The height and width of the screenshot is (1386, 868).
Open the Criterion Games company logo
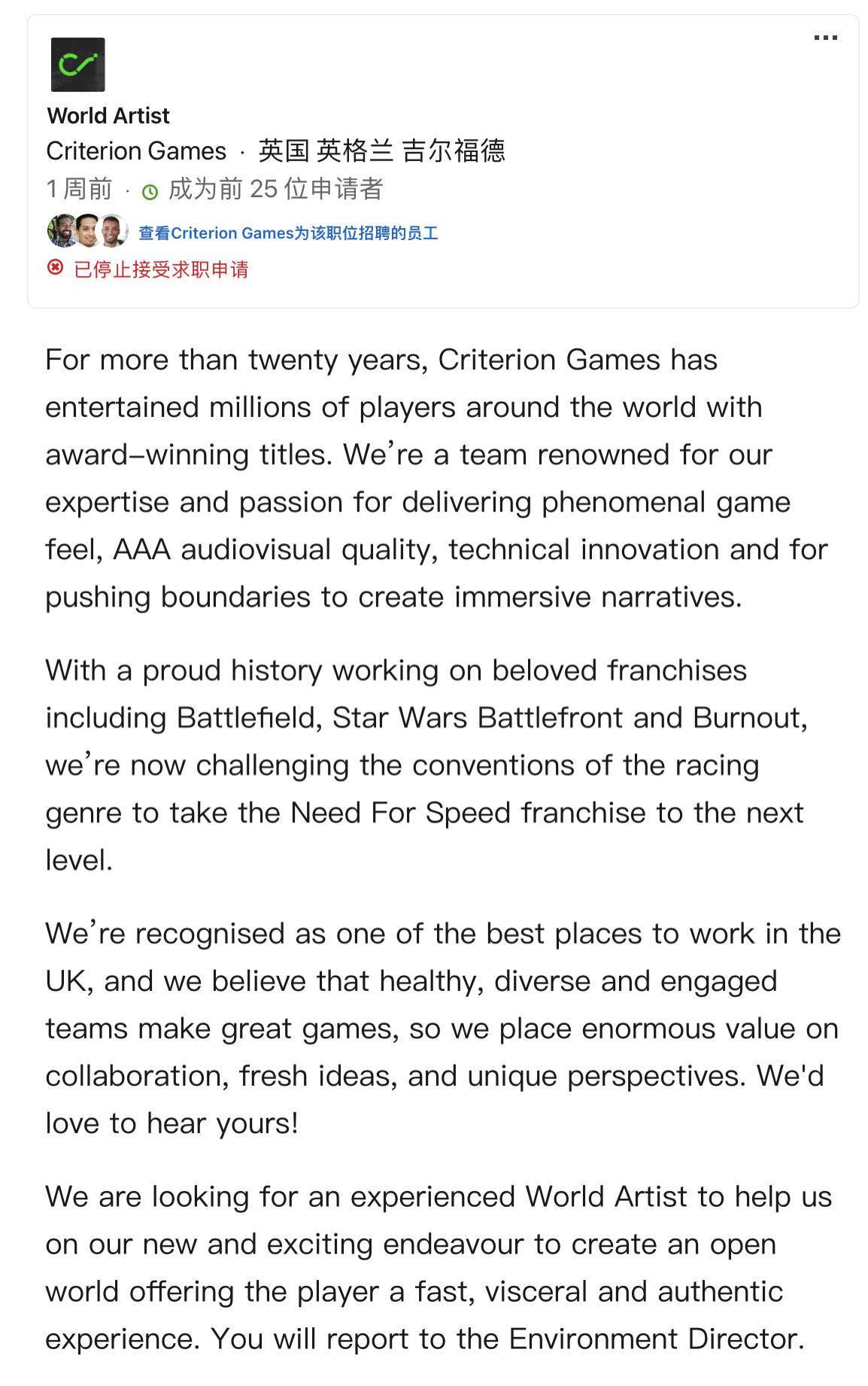click(x=77, y=65)
